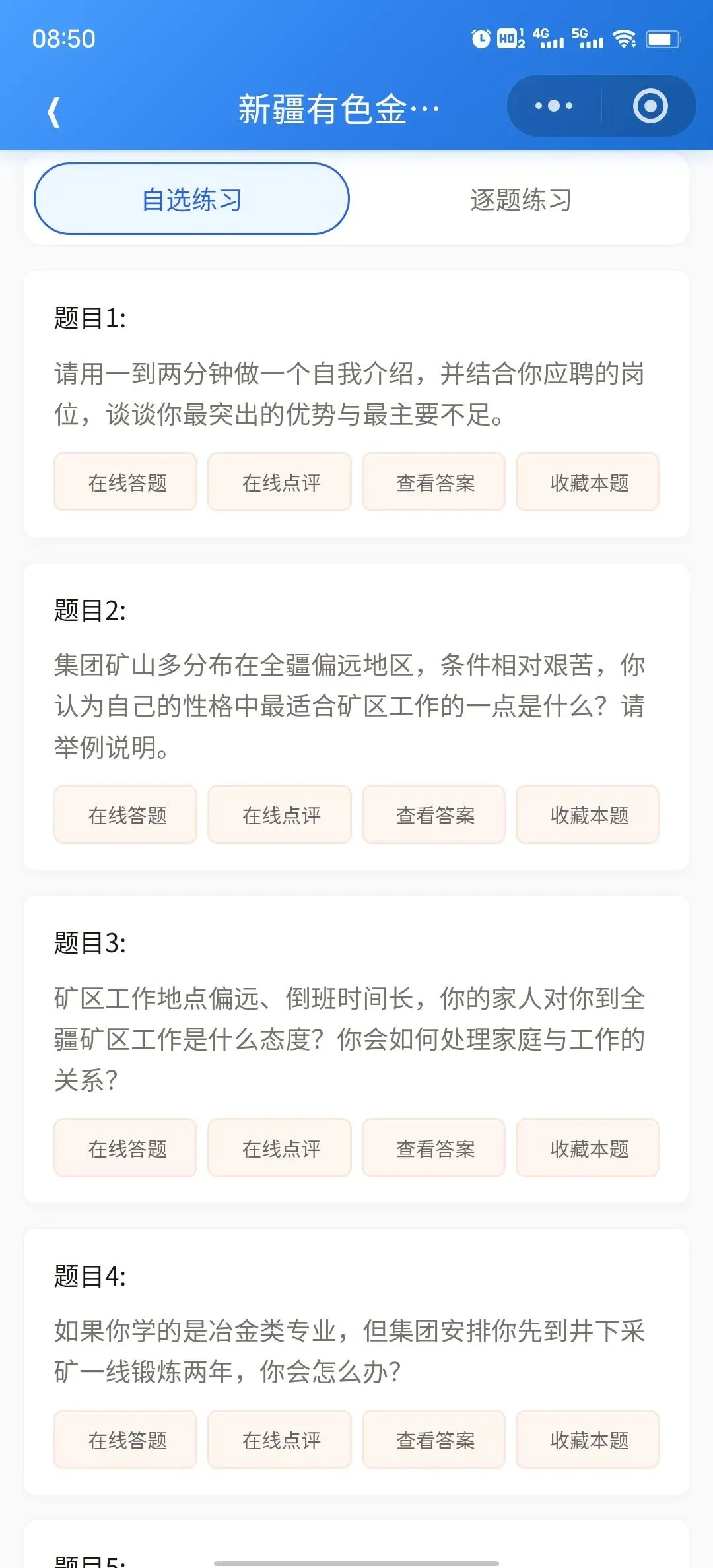Check 查看答案 for 题目2
The image size is (713, 1568).
[x=434, y=814]
